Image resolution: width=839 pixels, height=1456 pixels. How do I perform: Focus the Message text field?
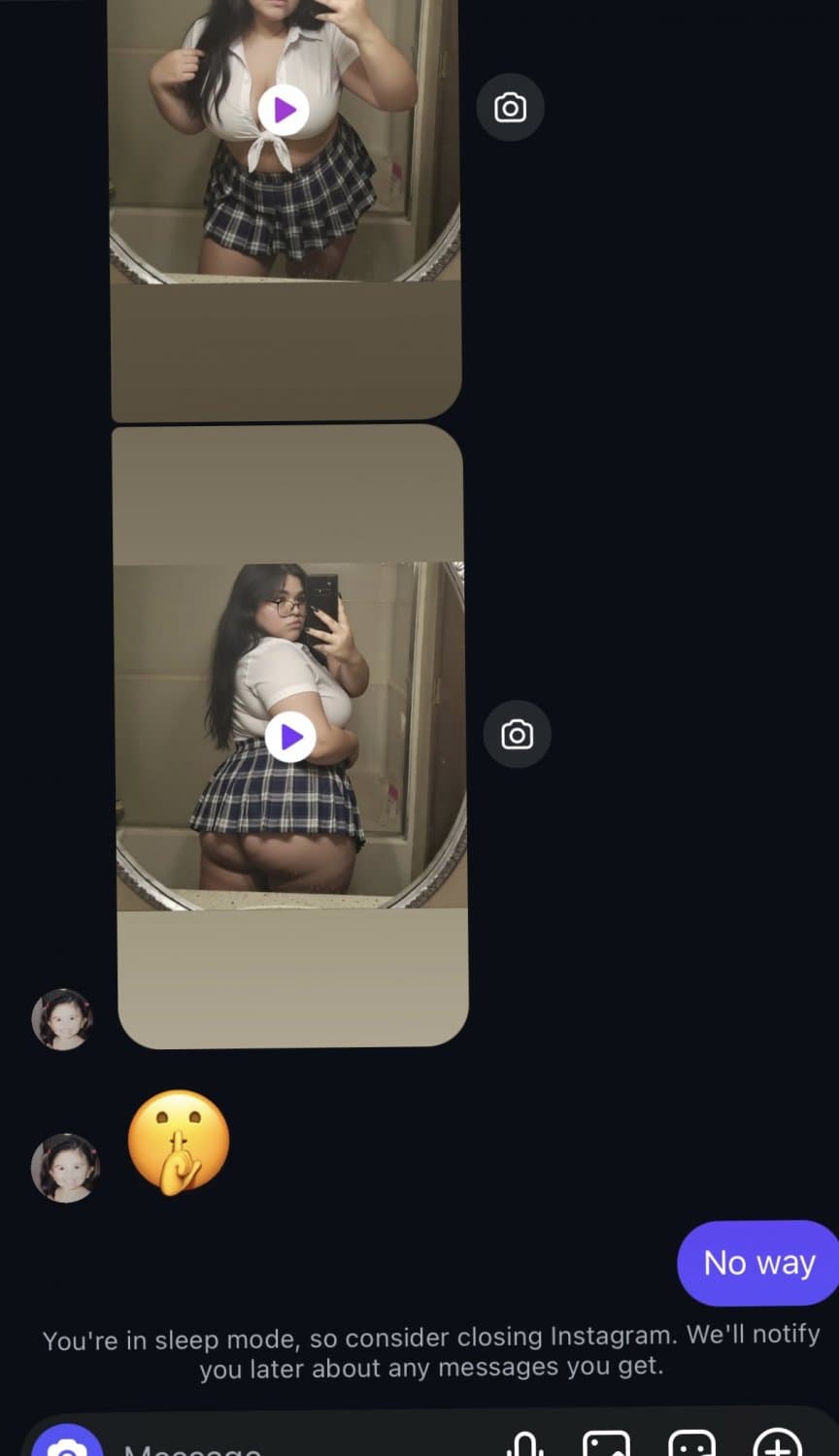tap(291, 1448)
